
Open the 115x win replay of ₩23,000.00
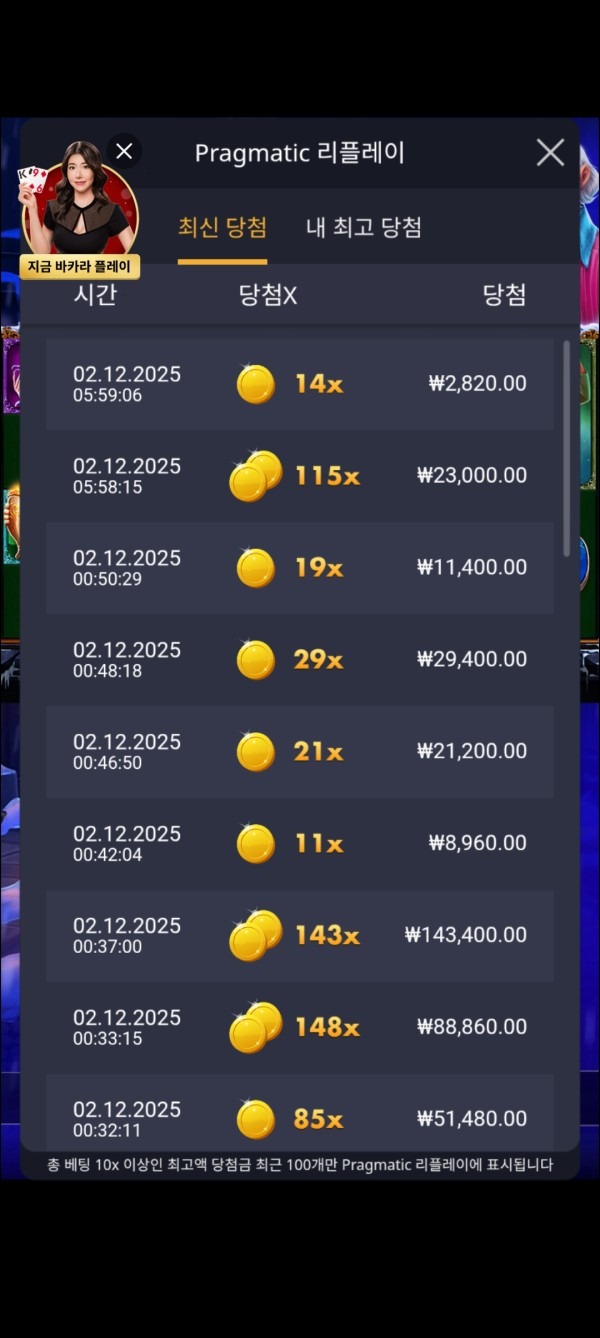pos(300,476)
